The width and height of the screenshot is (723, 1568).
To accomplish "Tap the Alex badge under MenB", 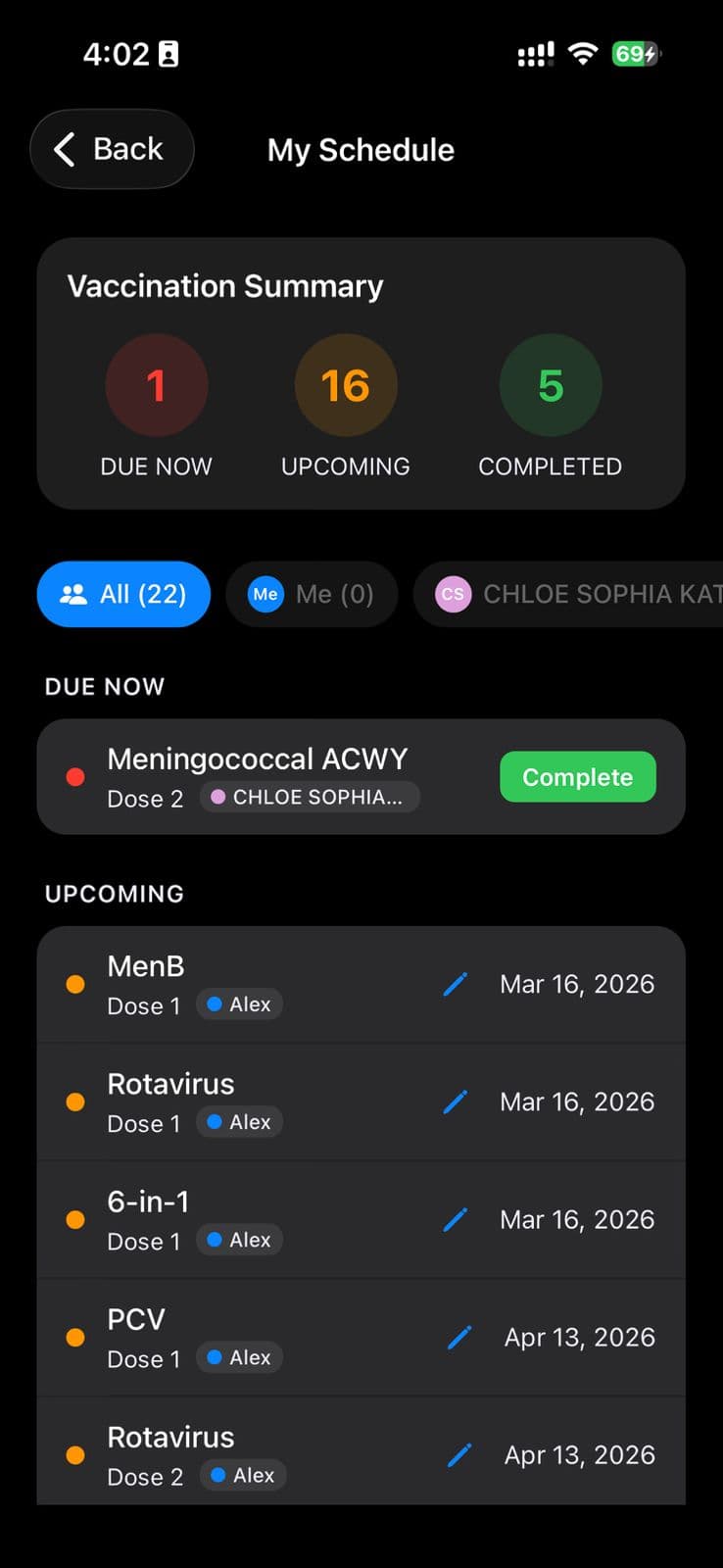I will [239, 1004].
